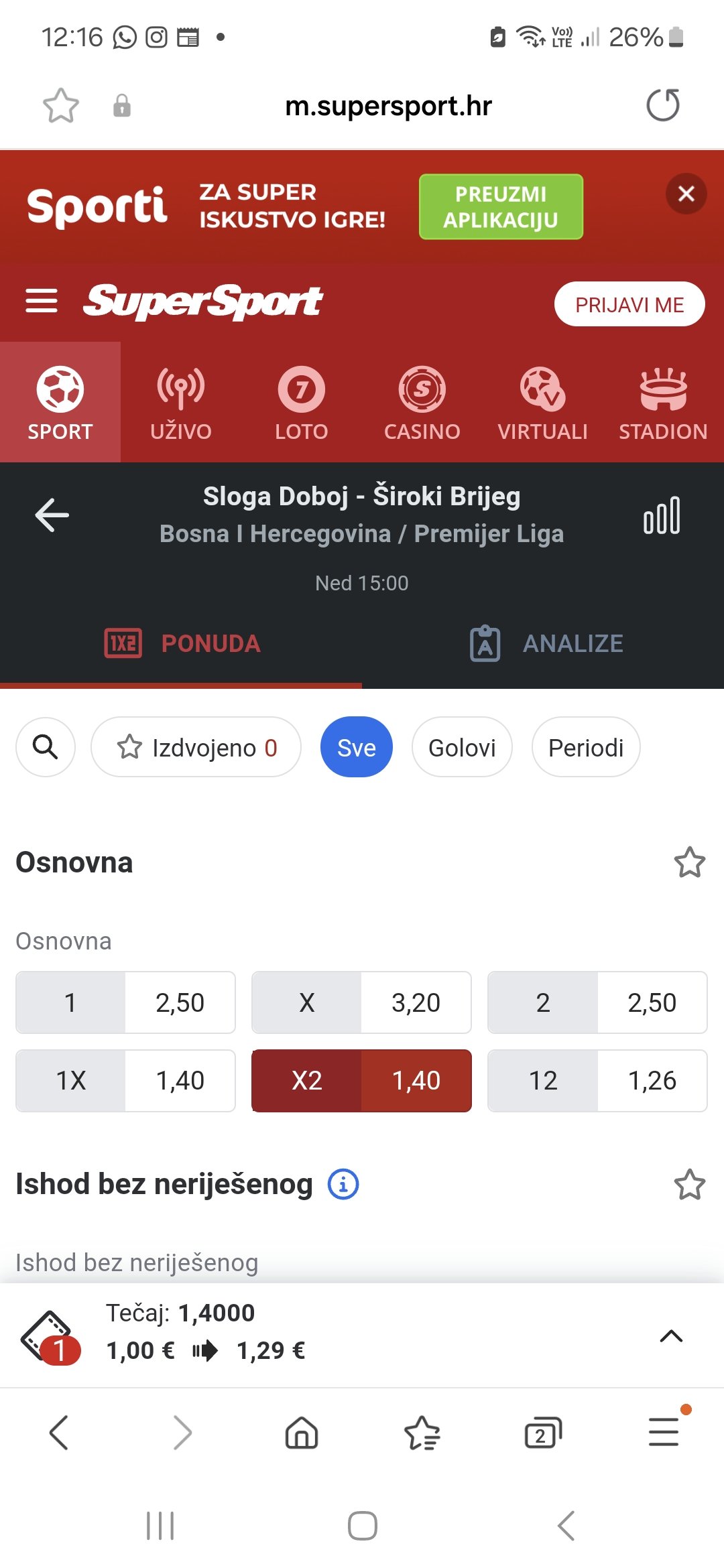Go to the Casino section
724x1568 pixels.
click(x=422, y=402)
